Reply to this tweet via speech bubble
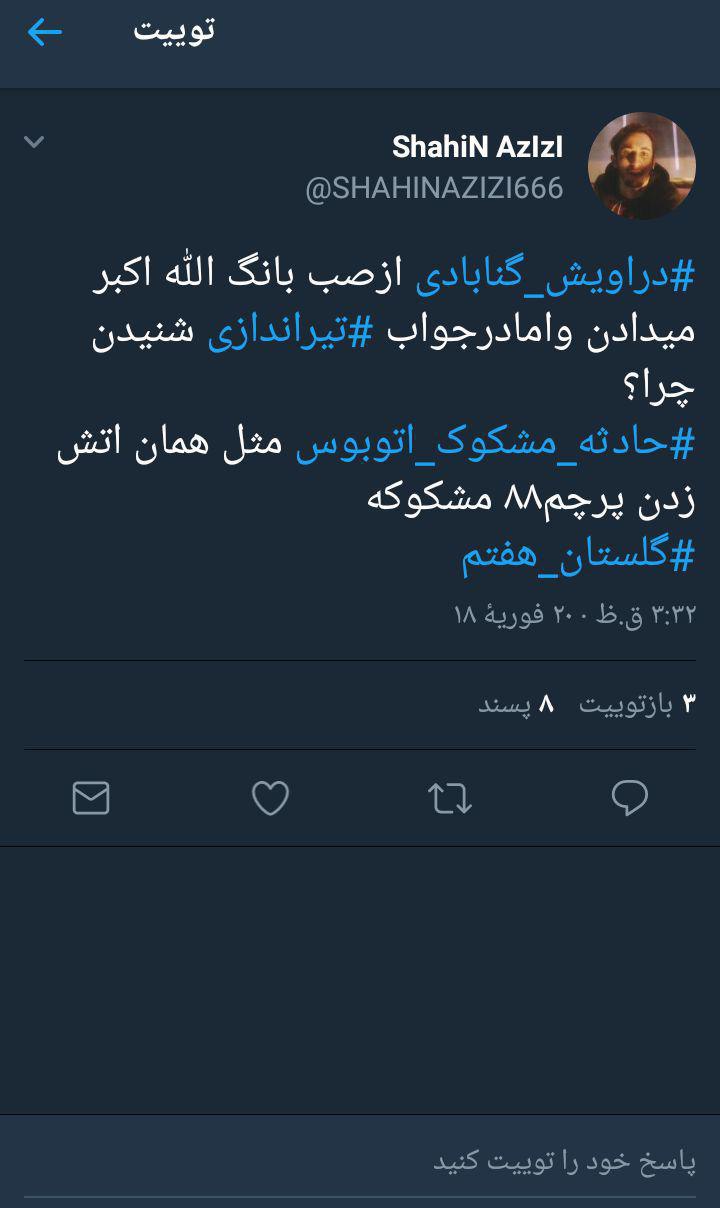This screenshot has height=1208, width=720. tap(630, 798)
